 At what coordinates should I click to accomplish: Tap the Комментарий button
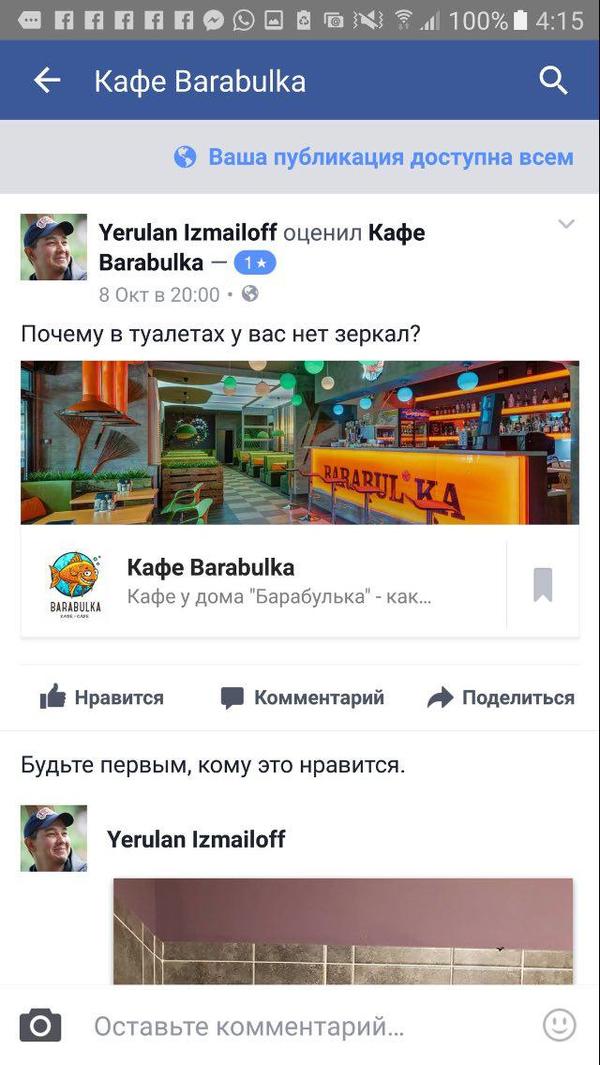[x=302, y=698]
